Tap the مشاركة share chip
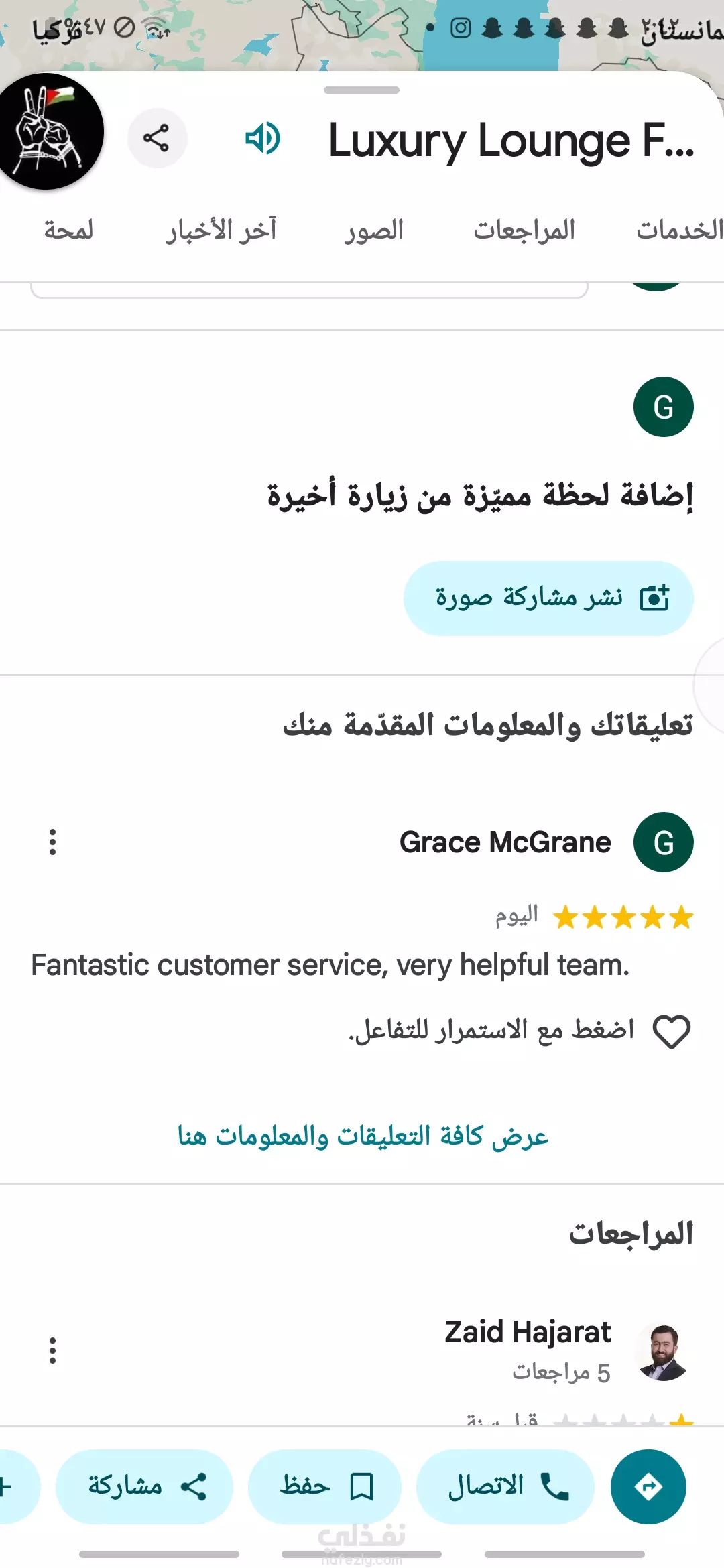 pos(144,1487)
